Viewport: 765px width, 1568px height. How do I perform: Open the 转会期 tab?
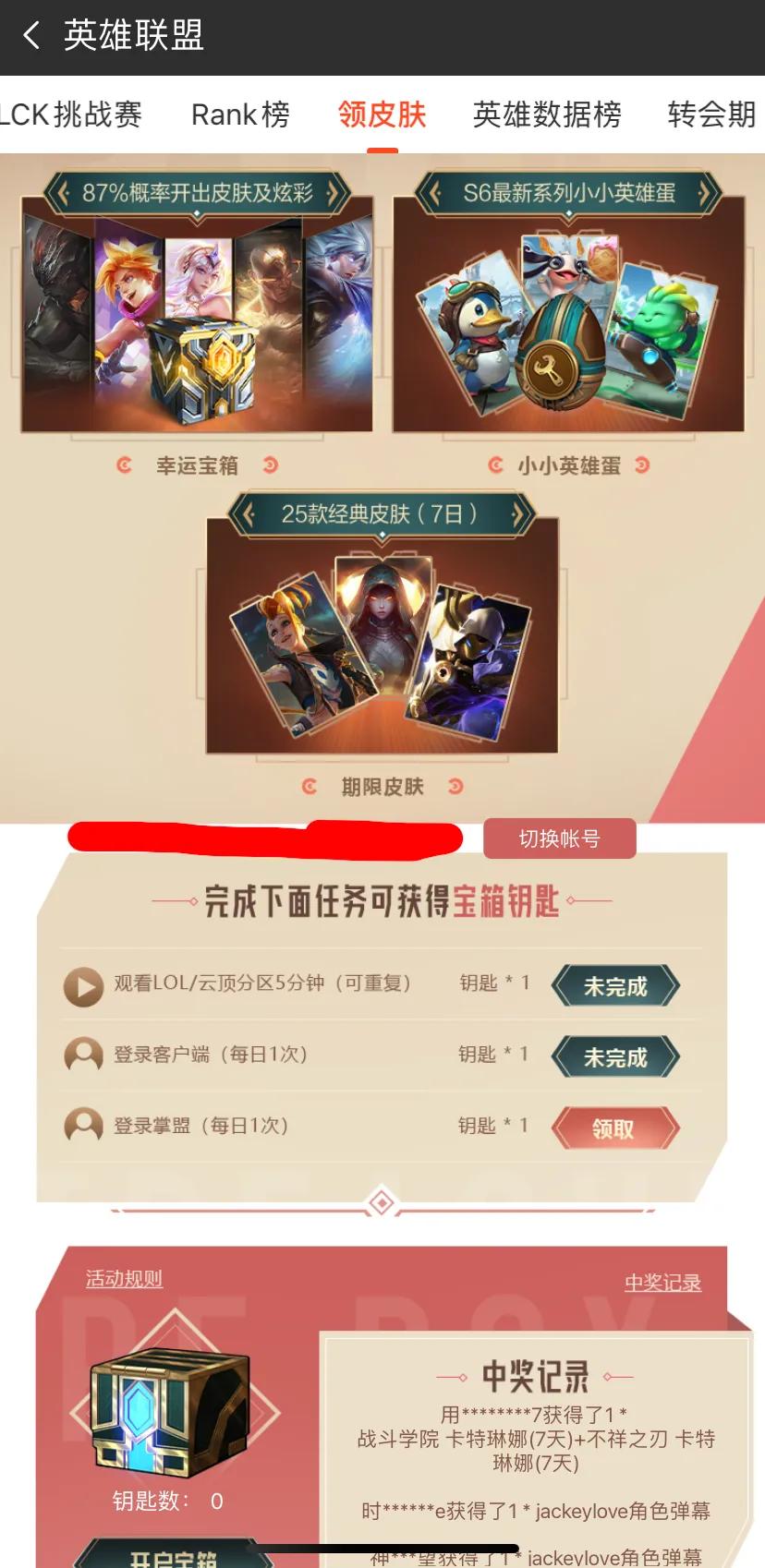[711, 115]
